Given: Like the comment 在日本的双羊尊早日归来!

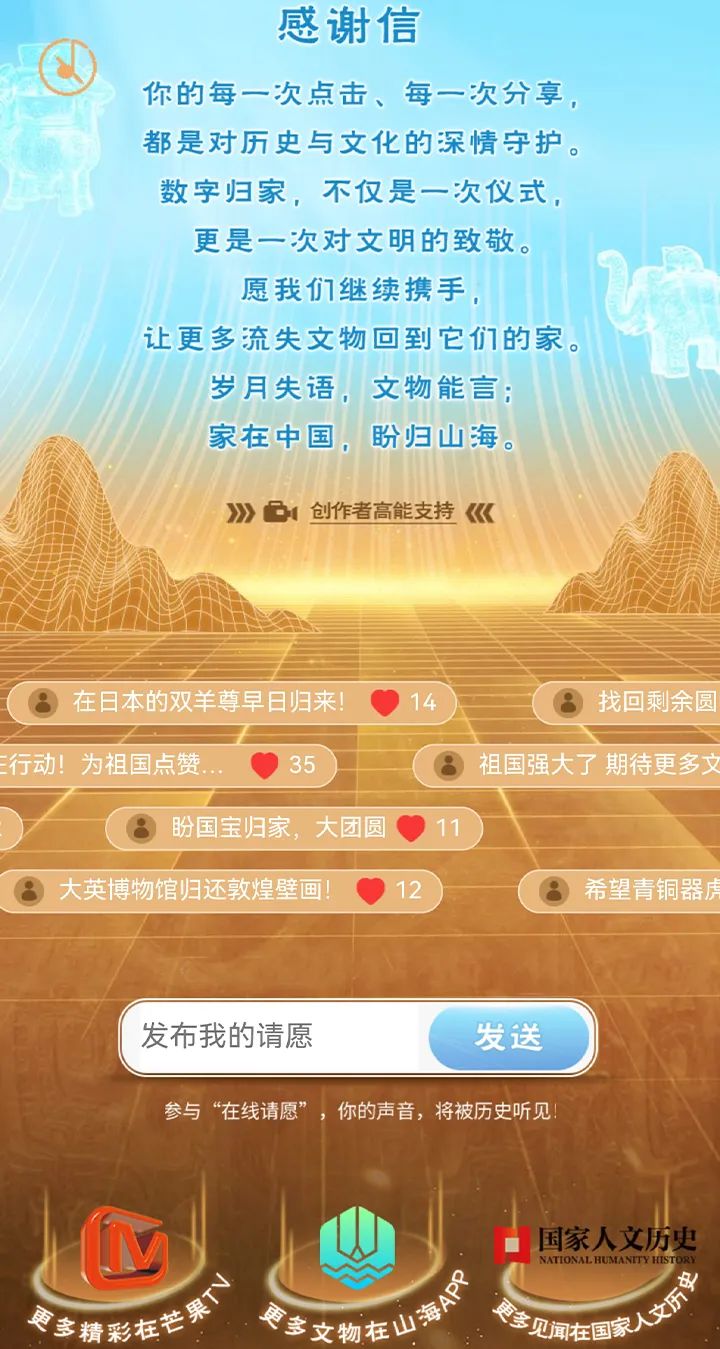Looking at the screenshot, I should [385, 703].
